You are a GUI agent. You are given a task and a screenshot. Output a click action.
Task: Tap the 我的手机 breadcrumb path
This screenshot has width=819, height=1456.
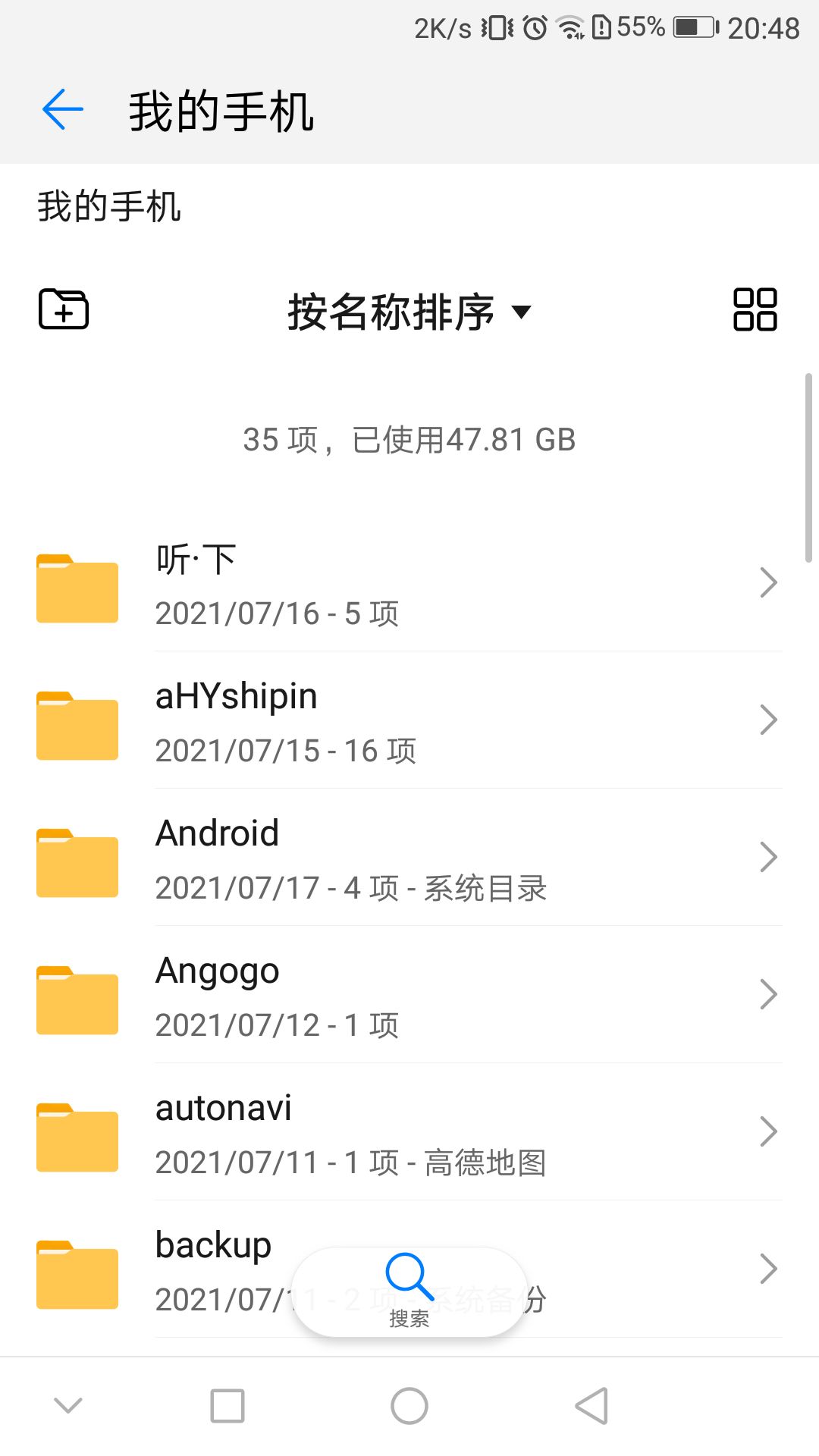coord(109,207)
